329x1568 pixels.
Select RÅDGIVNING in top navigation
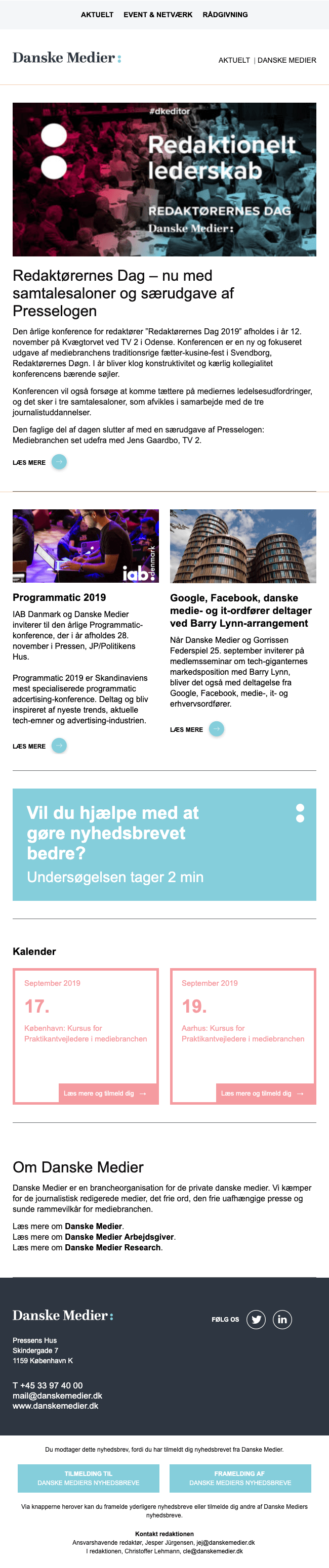point(225,15)
